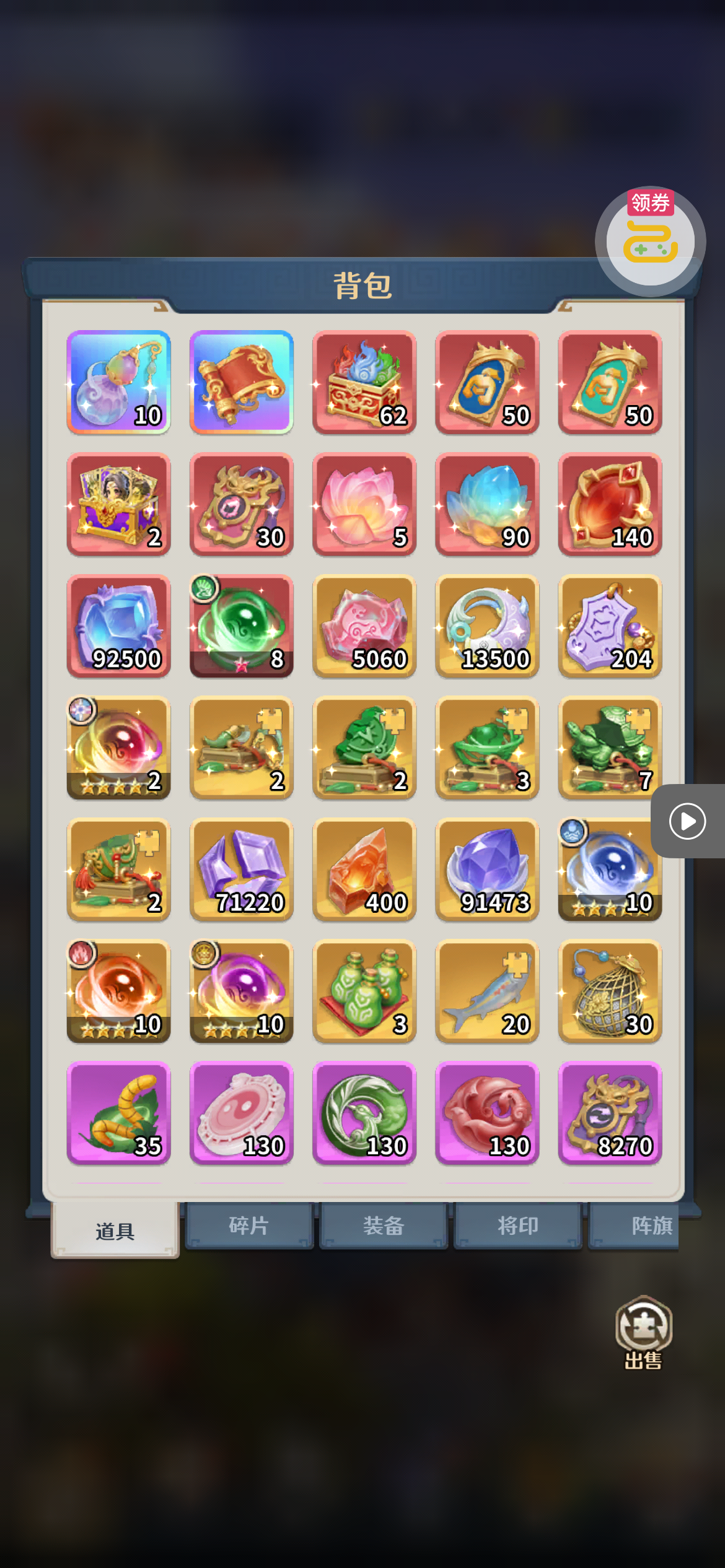Viewport: 725px width, 1568px height.
Task: Open the jade turtle fragment with 7
Action: 610,748
